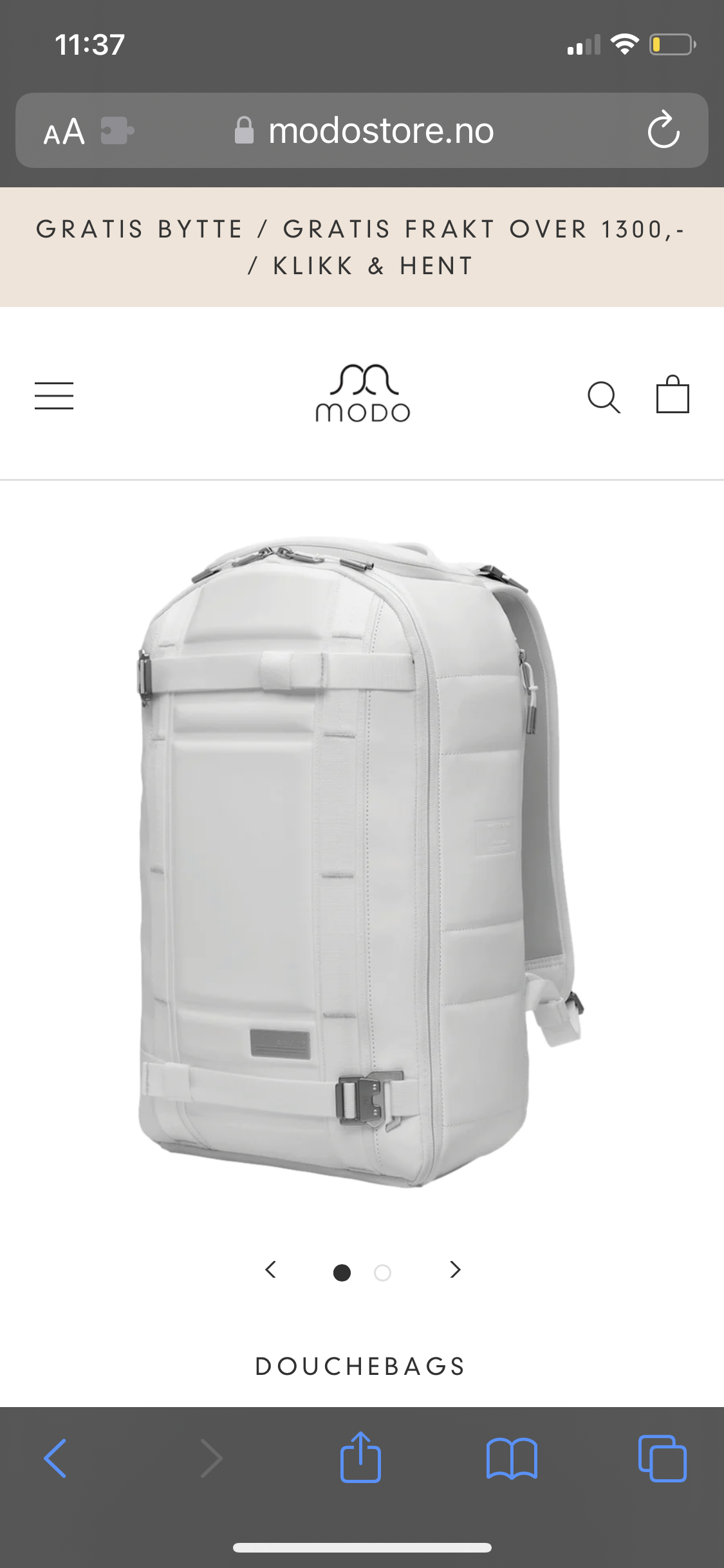Screen dimensions: 724x1568
Task: Show the next product image
Action: pos(455,1269)
